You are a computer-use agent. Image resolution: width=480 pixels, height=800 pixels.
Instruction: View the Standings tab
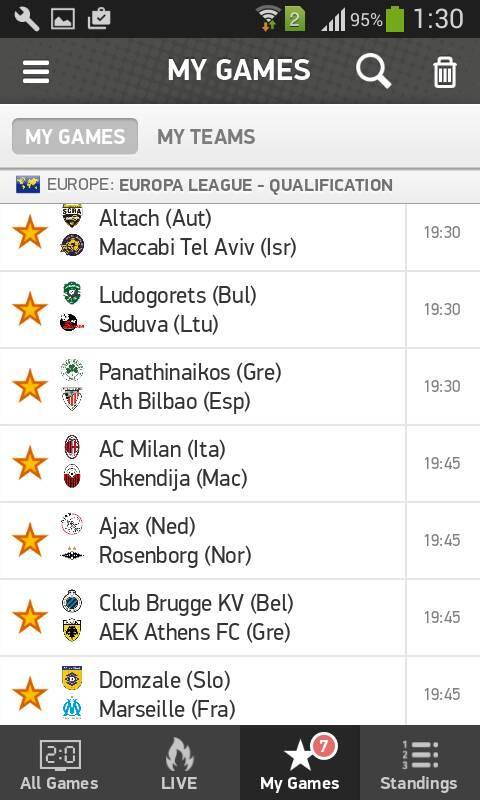(419, 764)
